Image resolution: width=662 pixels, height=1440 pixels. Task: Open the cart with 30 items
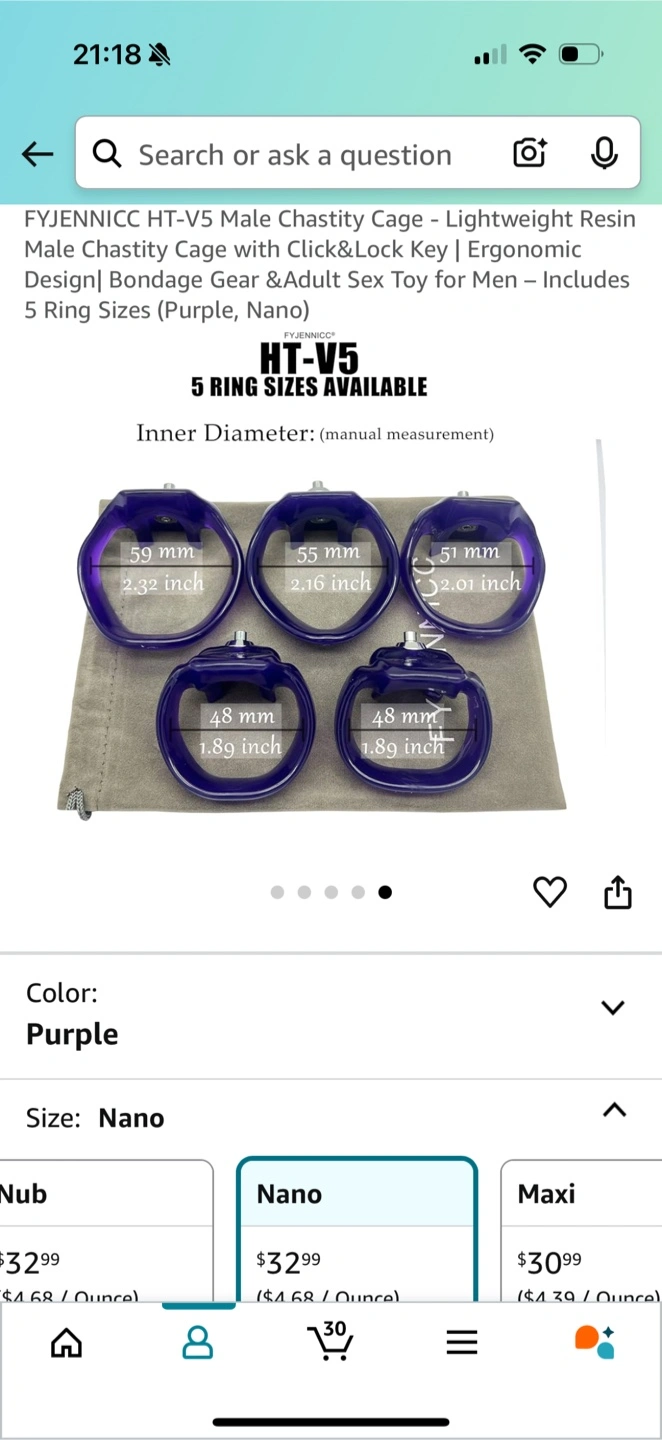[329, 1340]
